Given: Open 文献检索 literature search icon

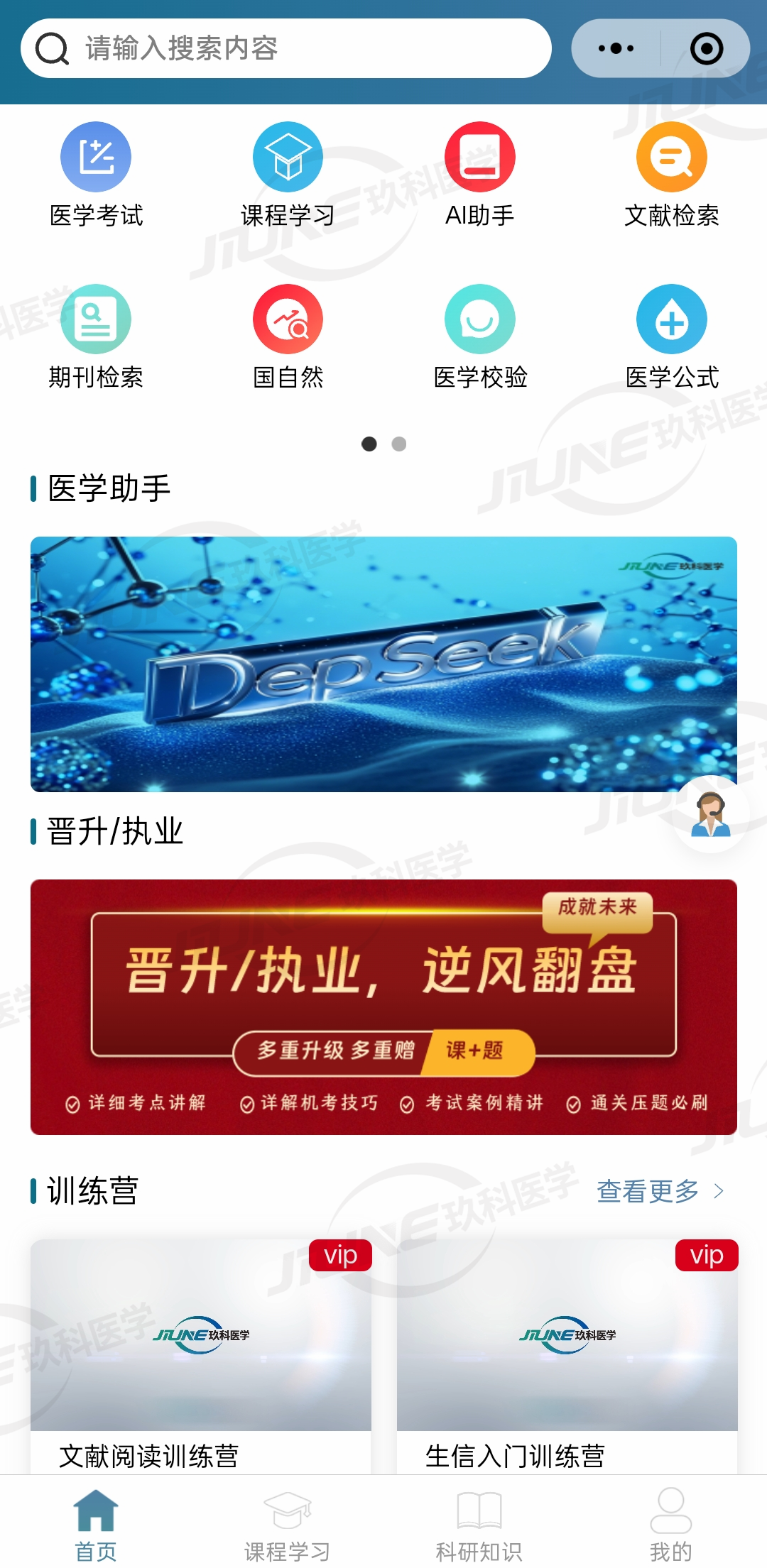Looking at the screenshot, I should point(671,155).
